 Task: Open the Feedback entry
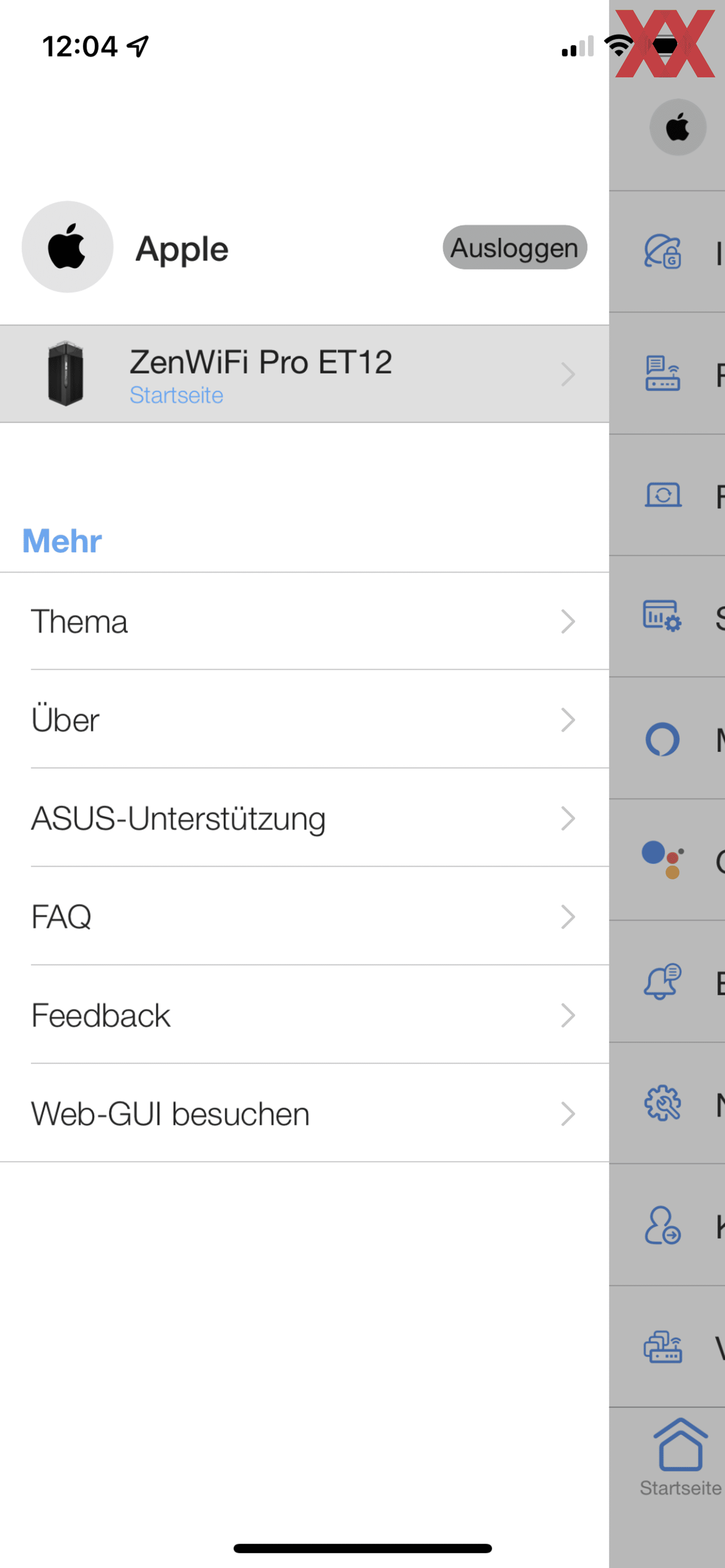(305, 1015)
